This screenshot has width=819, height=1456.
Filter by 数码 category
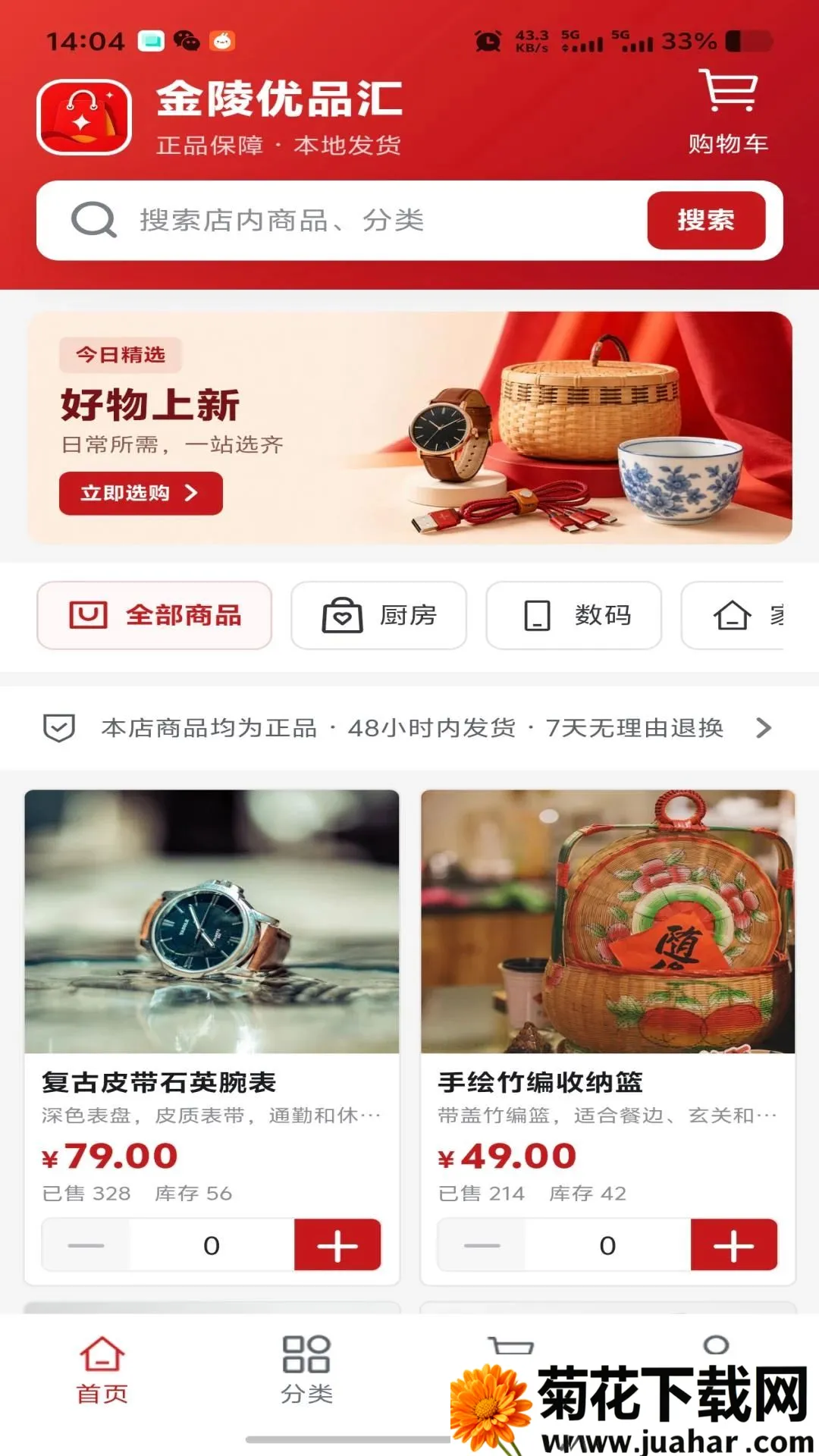pos(574,615)
